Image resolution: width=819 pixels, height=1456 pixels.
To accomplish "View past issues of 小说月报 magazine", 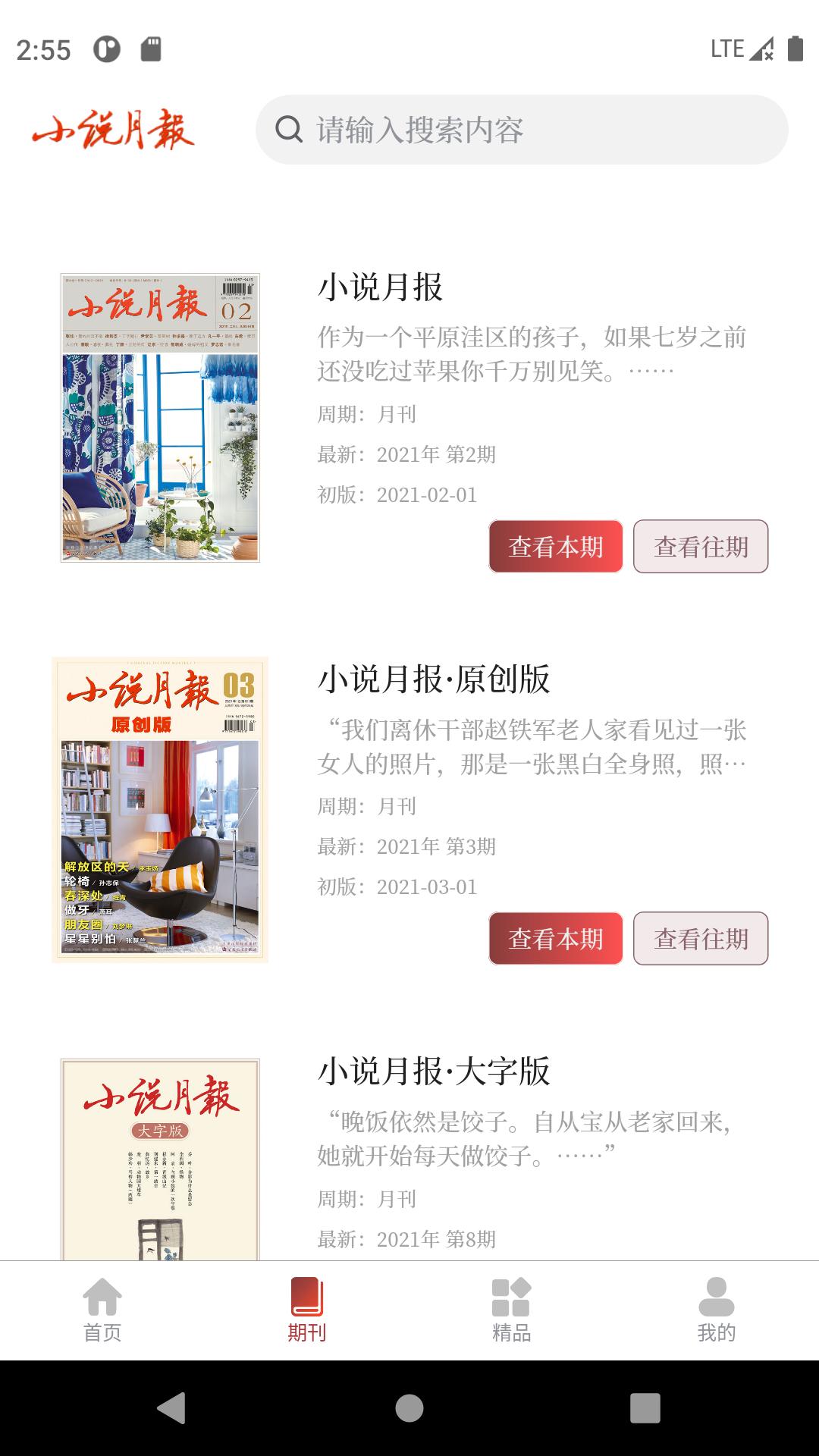I will coord(701,546).
